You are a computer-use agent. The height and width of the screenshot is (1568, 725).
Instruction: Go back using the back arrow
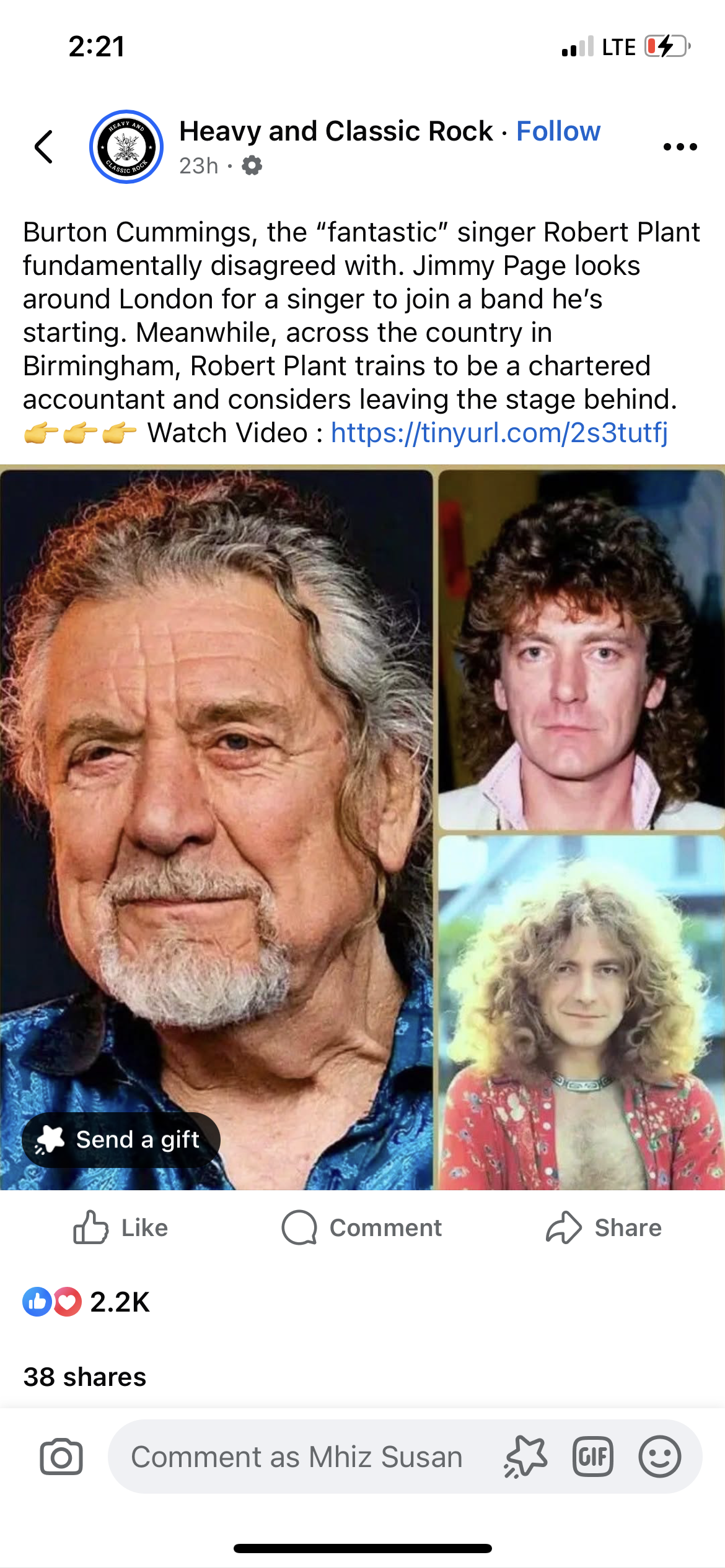43,147
